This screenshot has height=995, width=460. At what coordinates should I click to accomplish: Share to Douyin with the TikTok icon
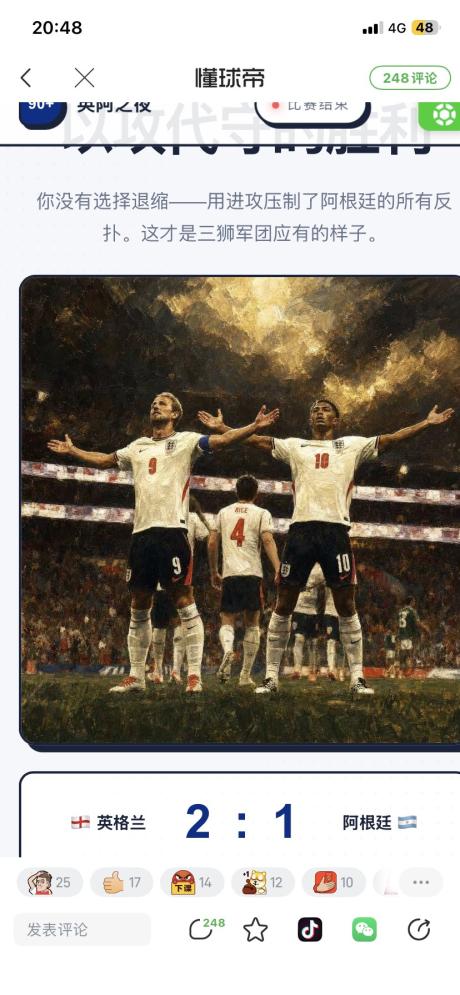(310, 930)
